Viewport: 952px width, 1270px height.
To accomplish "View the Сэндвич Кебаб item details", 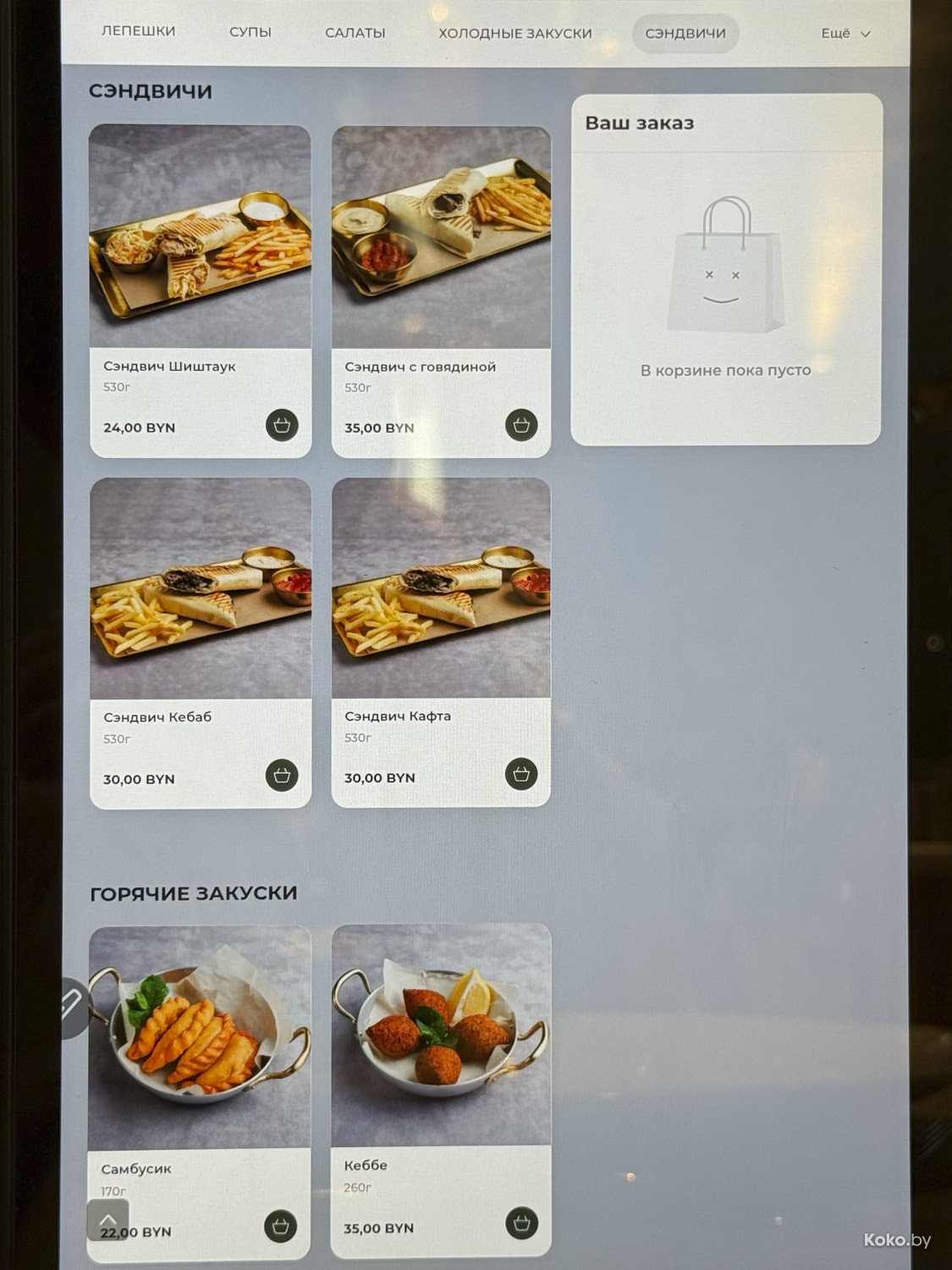I will pos(200,588).
